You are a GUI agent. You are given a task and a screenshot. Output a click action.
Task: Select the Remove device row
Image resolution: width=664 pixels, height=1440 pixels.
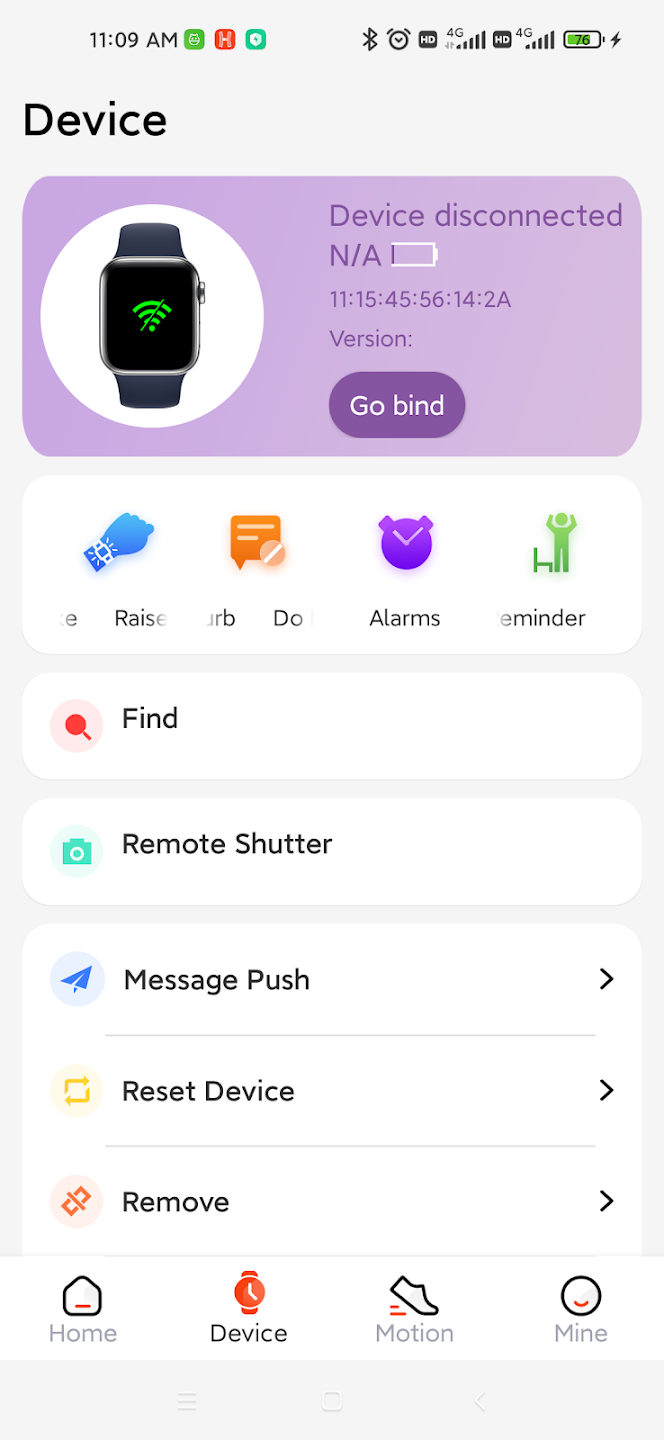coord(332,1201)
